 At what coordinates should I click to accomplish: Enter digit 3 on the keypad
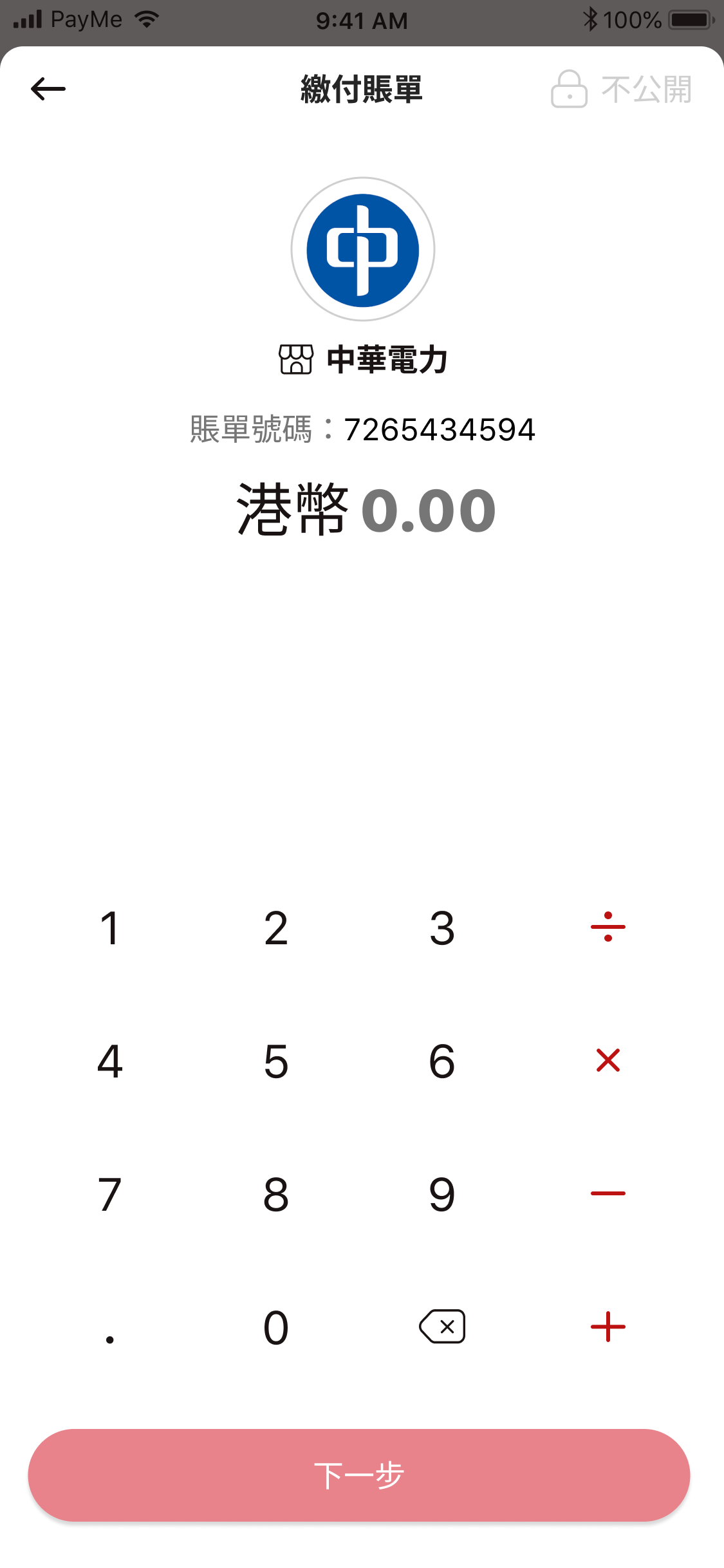[442, 928]
